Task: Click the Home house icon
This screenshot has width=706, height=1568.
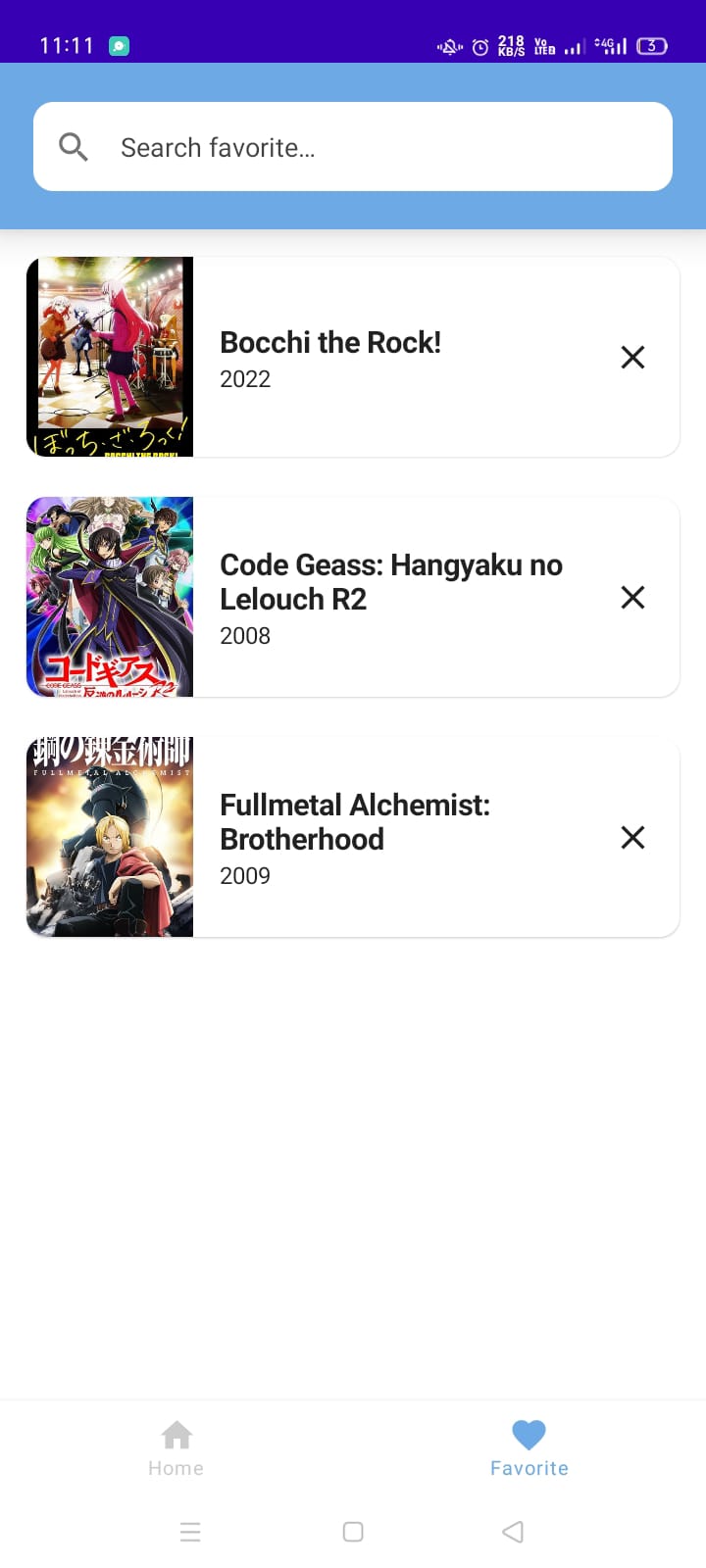Action: (176, 1433)
